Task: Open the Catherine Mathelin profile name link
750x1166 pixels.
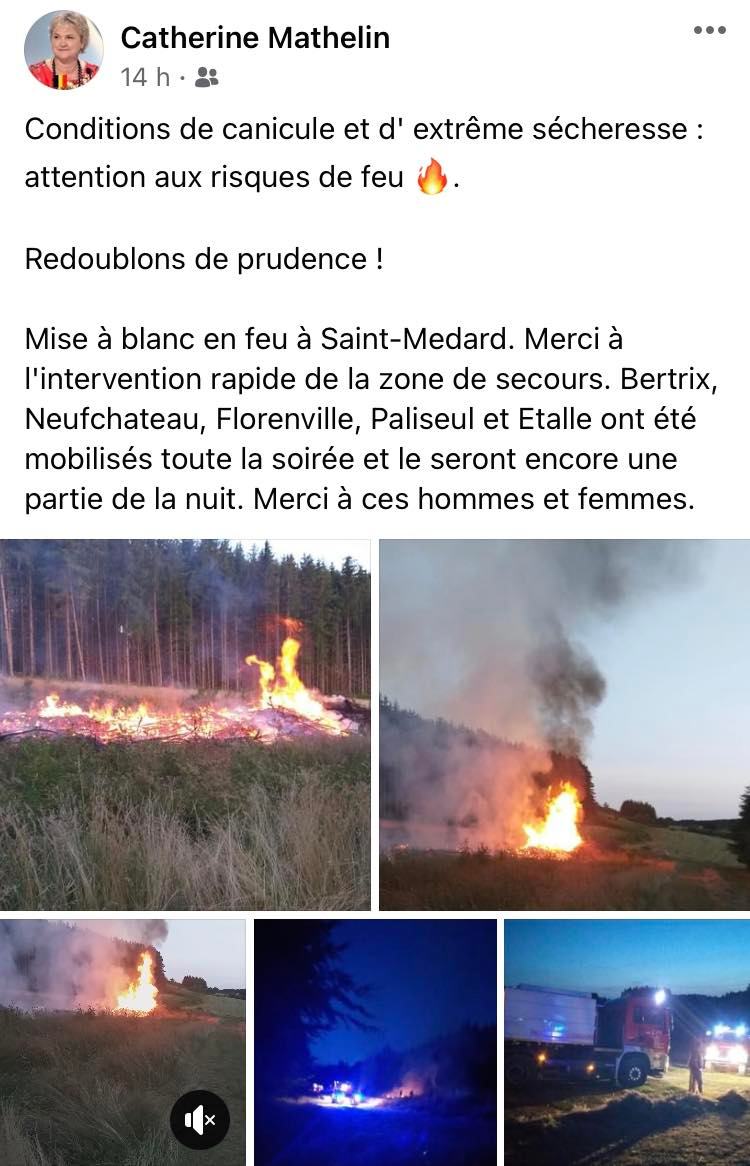Action: [x=255, y=38]
